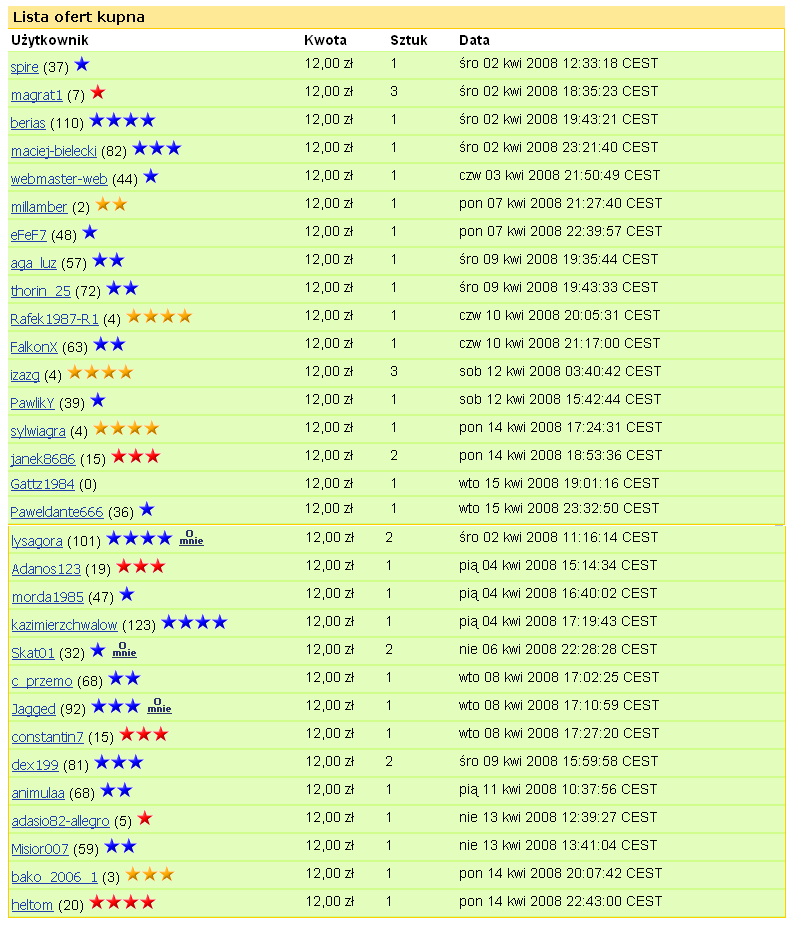The height and width of the screenshot is (925, 801).
Task: Open heltom user link
Action: (x=32, y=905)
